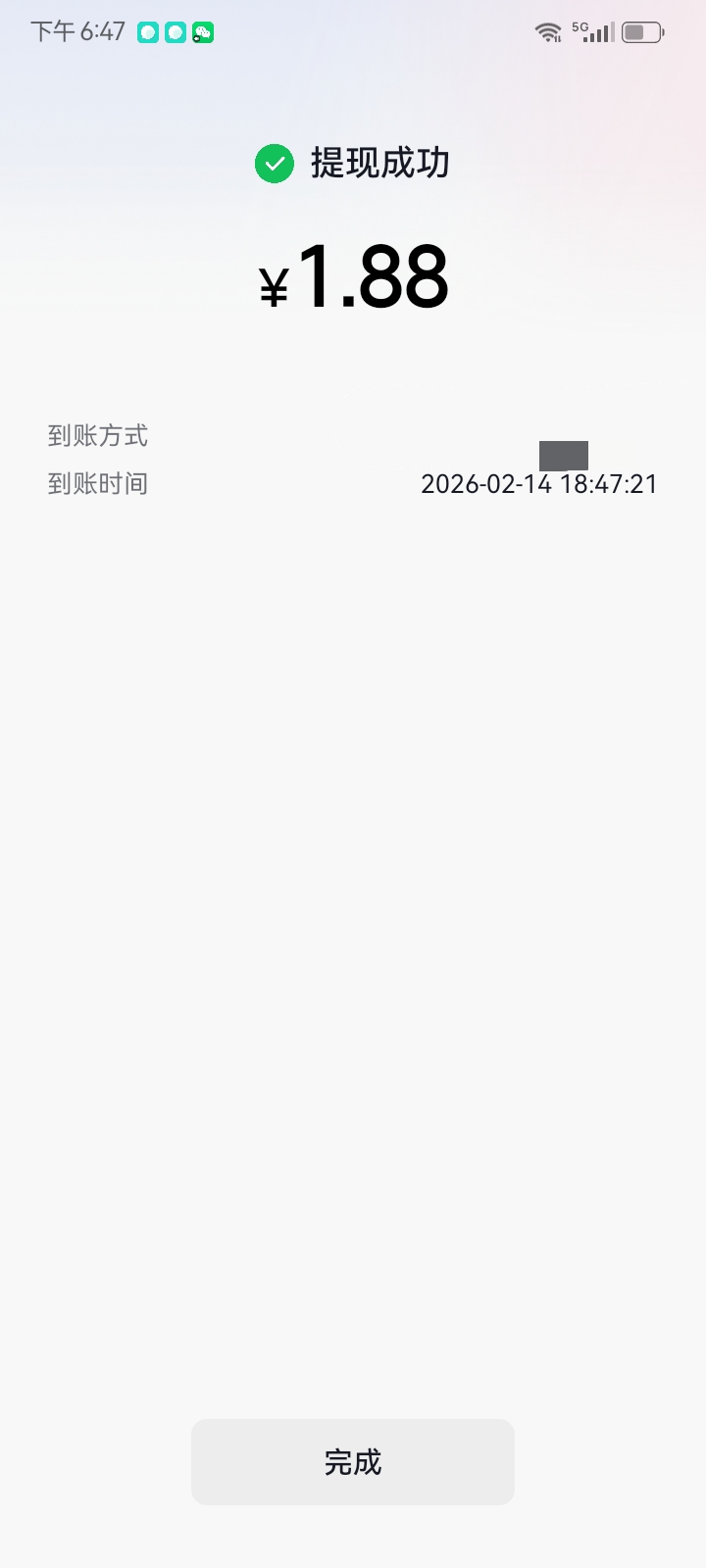706x1568 pixels.
Task: Click the status bar area at top
Action: pos(353,31)
